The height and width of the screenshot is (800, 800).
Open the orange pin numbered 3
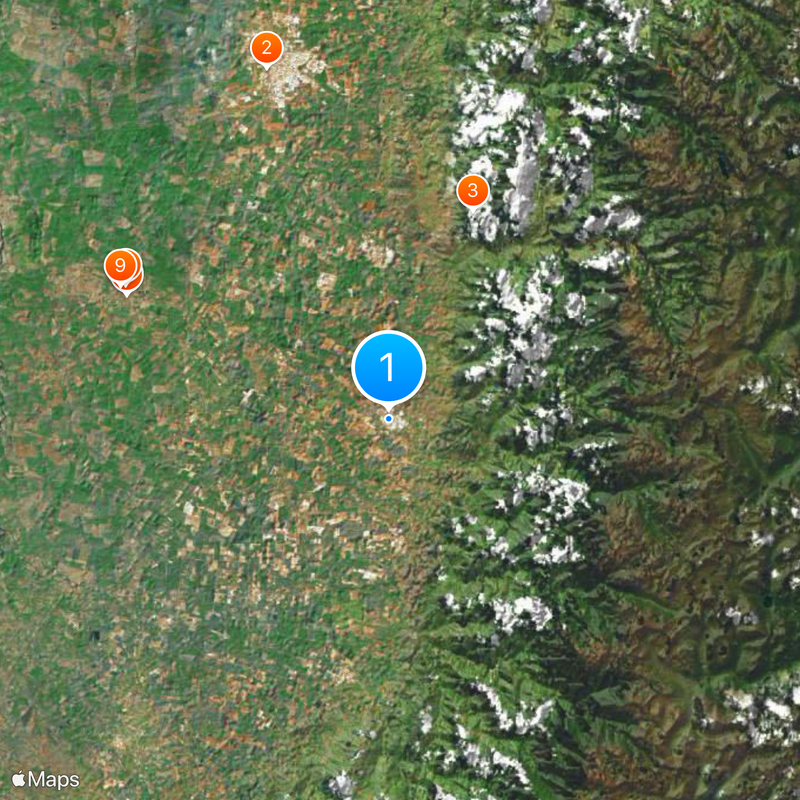(473, 190)
